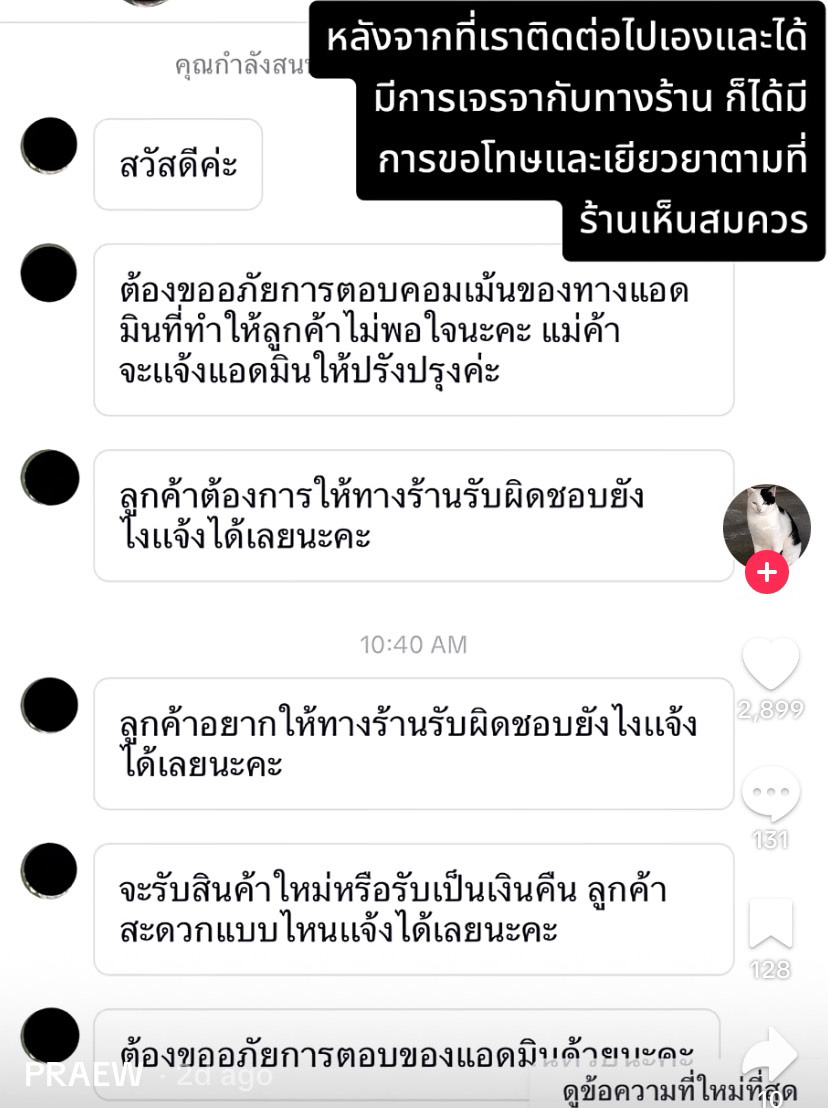Screen dimensions: 828x1108
Task: Open the comments on this video
Action: (x=770, y=796)
